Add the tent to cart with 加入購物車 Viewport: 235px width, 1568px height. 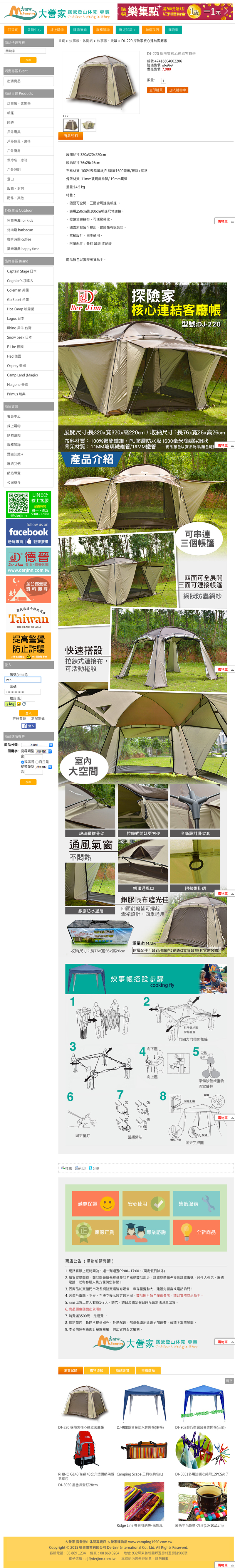[177, 90]
